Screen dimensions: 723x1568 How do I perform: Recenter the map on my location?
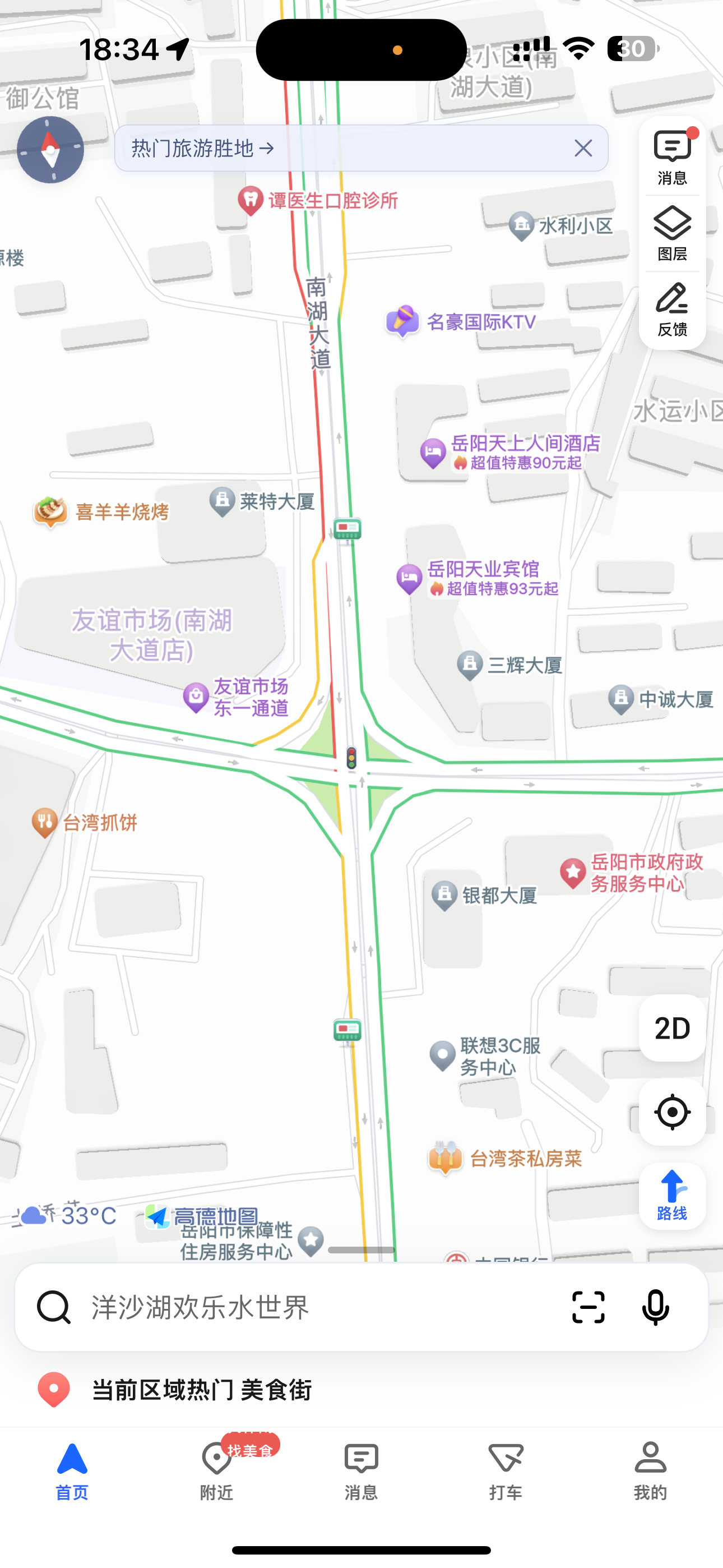click(x=672, y=1112)
